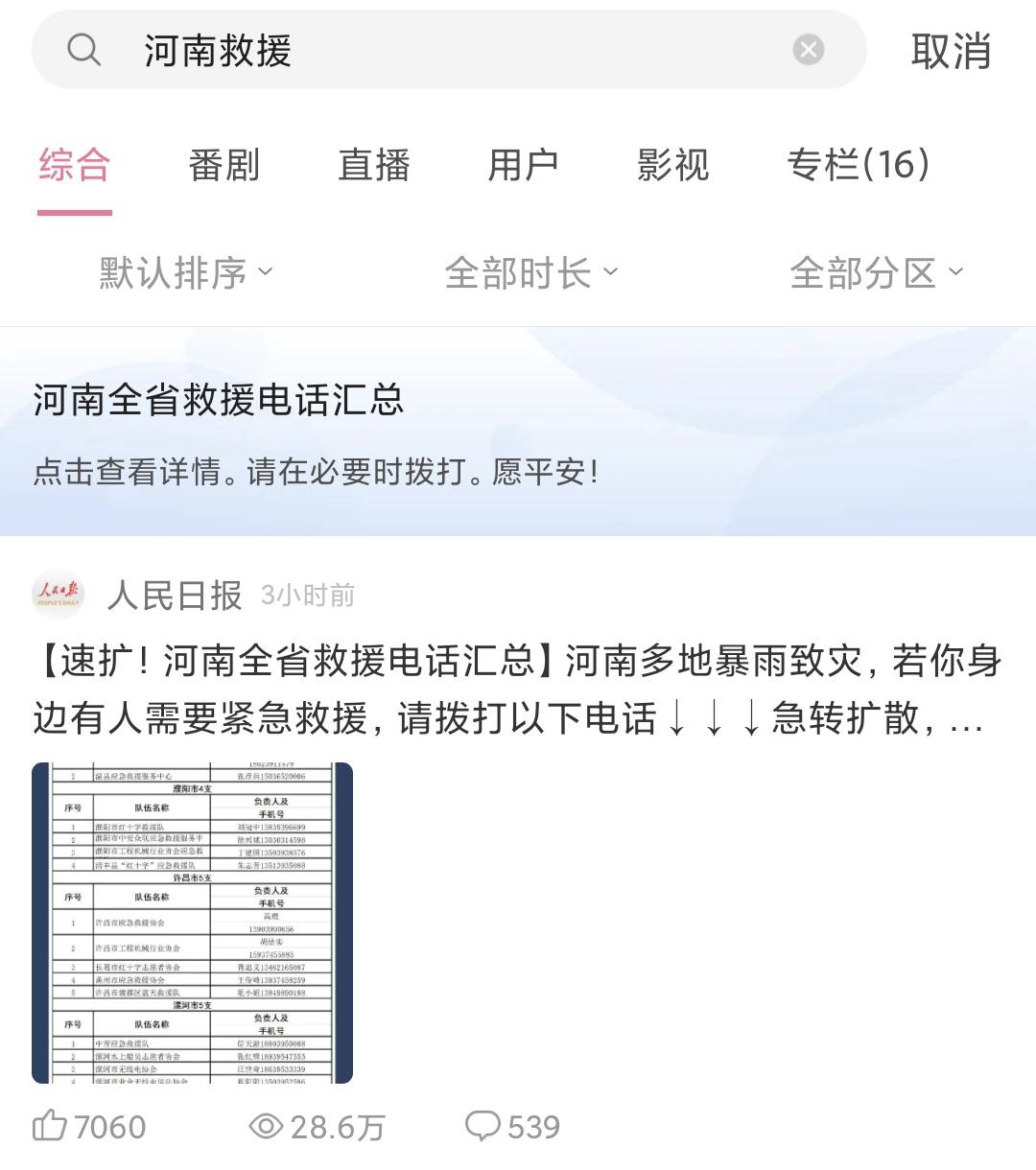View the rescue phone list image
The height and width of the screenshot is (1170, 1036).
click(x=192, y=923)
